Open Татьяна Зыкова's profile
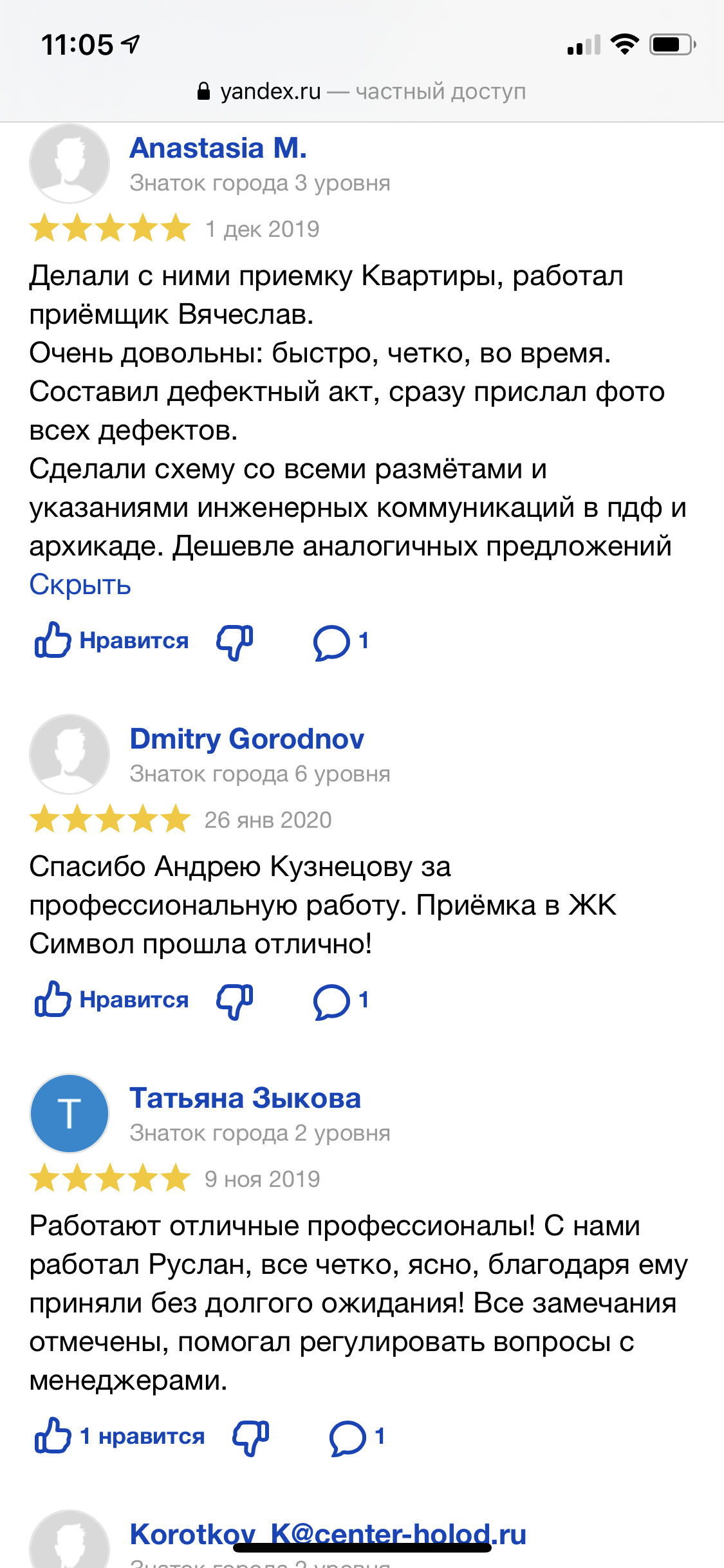724x1568 pixels. point(245,1098)
